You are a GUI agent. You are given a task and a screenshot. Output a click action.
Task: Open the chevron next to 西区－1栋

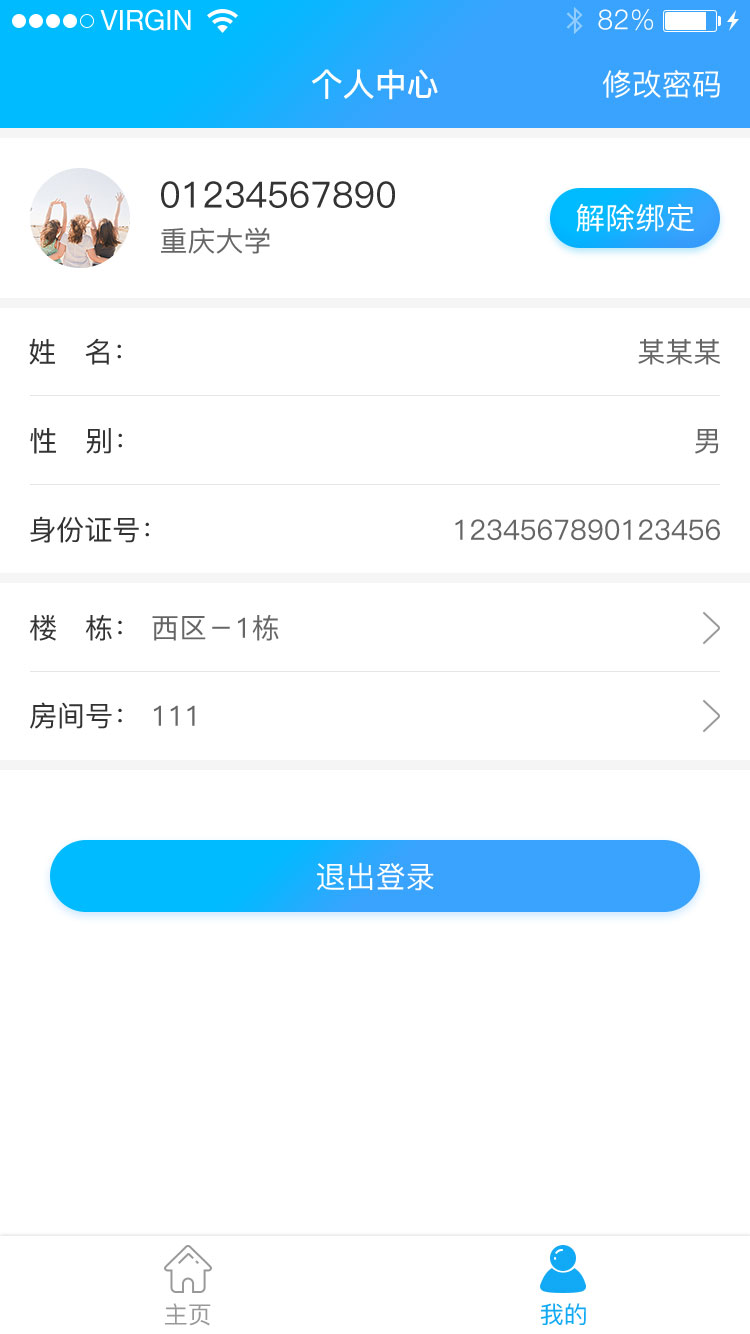tap(710, 628)
